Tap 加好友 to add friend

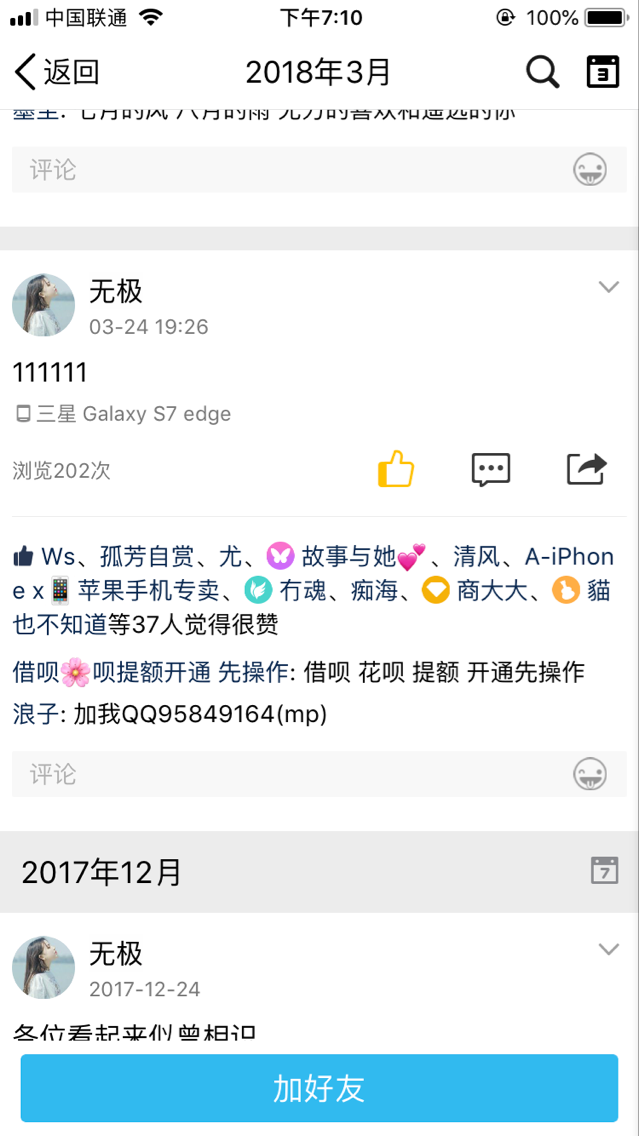pos(319,1088)
